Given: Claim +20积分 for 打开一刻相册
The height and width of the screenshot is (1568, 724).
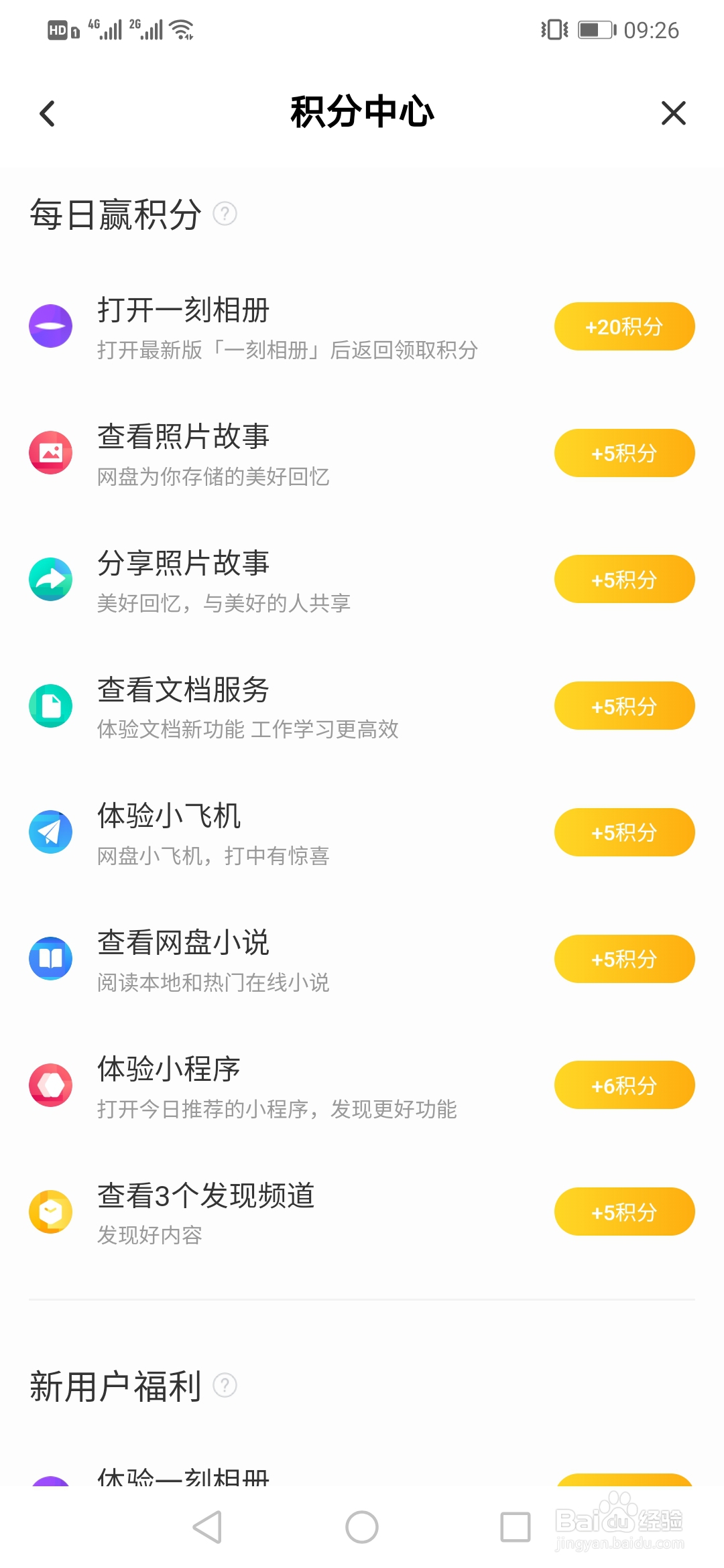Looking at the screenshot, I should pyautogui.click(x=624, y=326).
